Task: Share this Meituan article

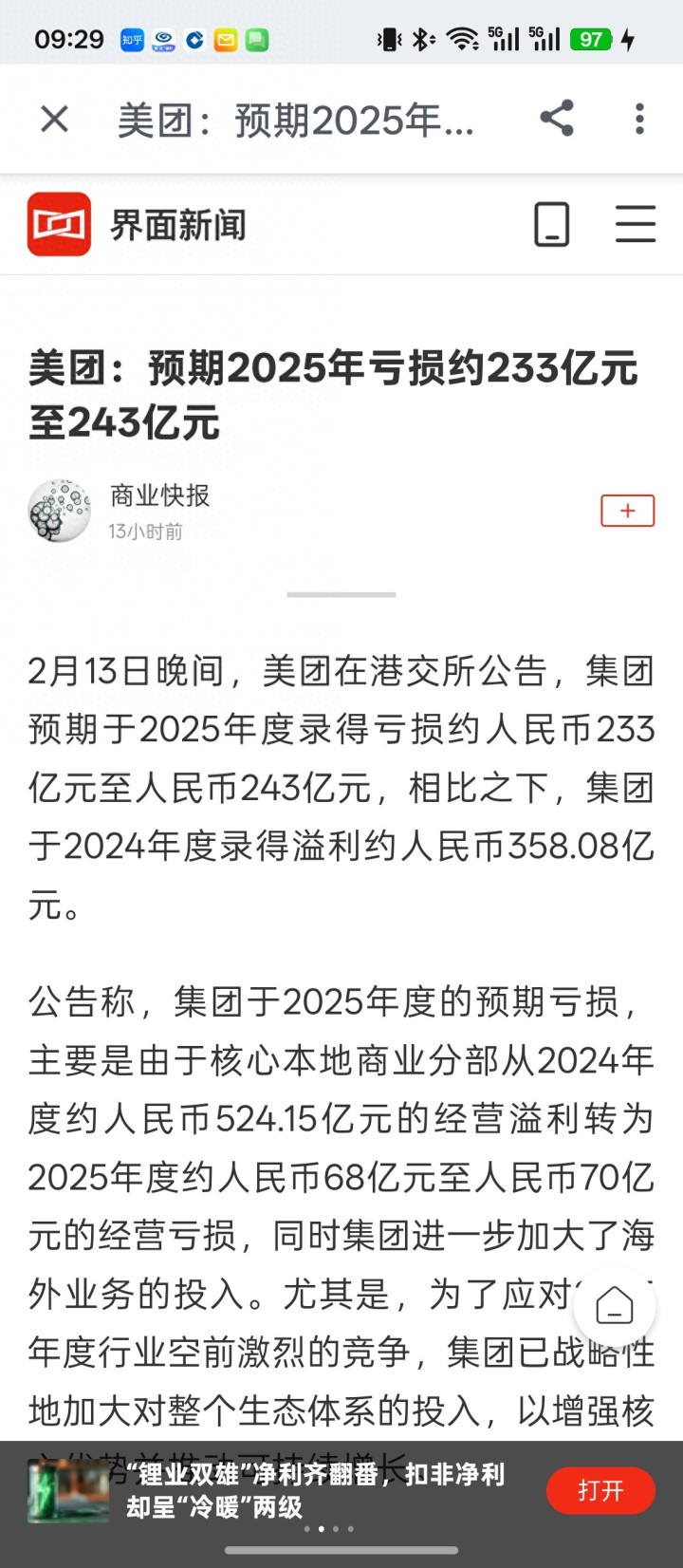Action: tap(557, 119)
